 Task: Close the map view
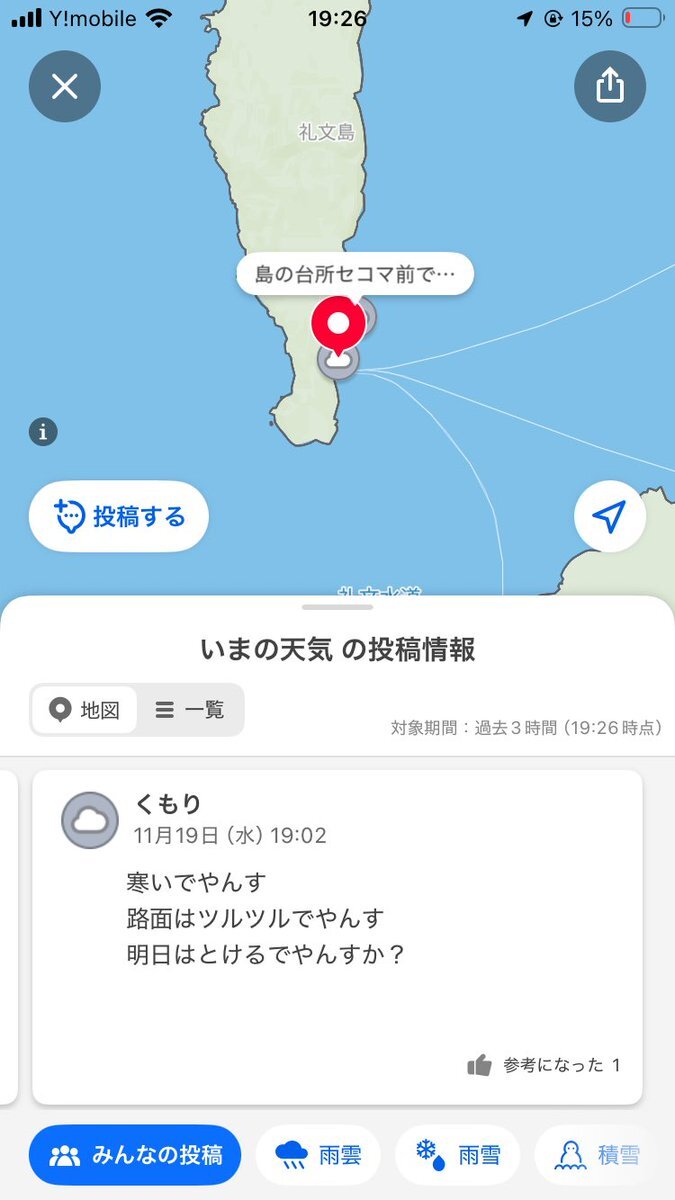click(x=64, y=86)
